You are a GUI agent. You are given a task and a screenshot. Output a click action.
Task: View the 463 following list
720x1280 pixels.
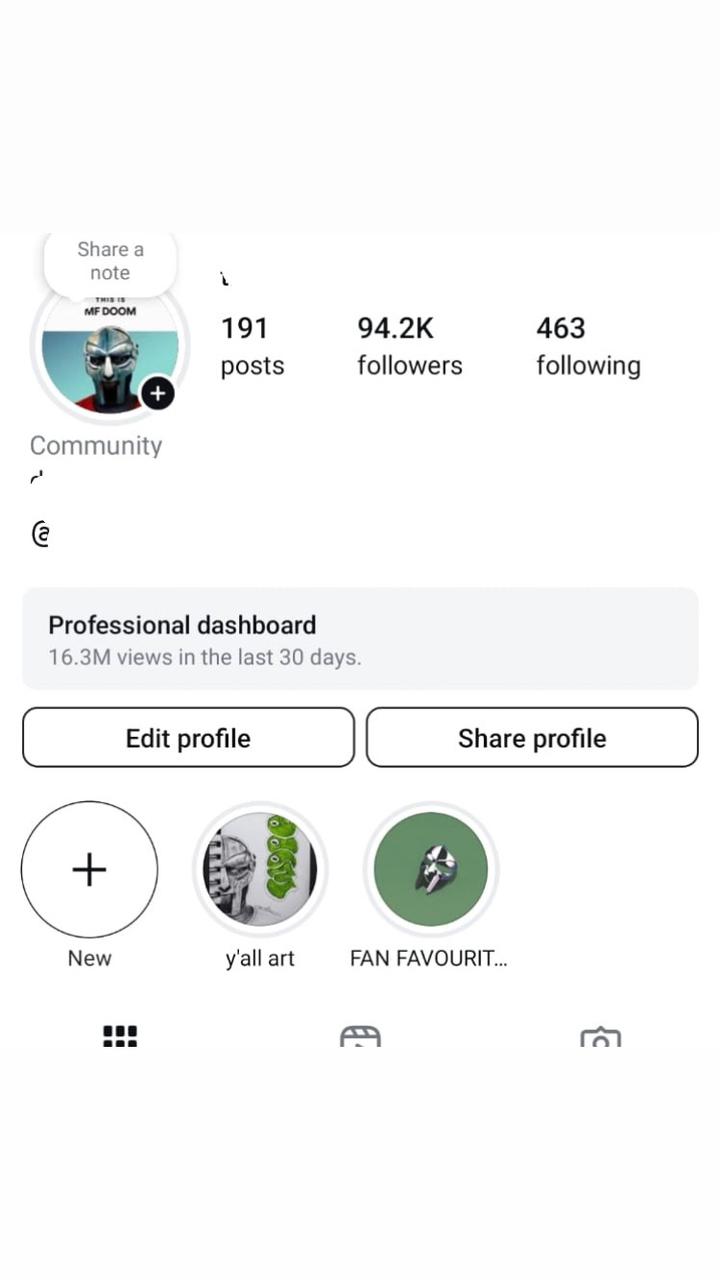point(588,346)
